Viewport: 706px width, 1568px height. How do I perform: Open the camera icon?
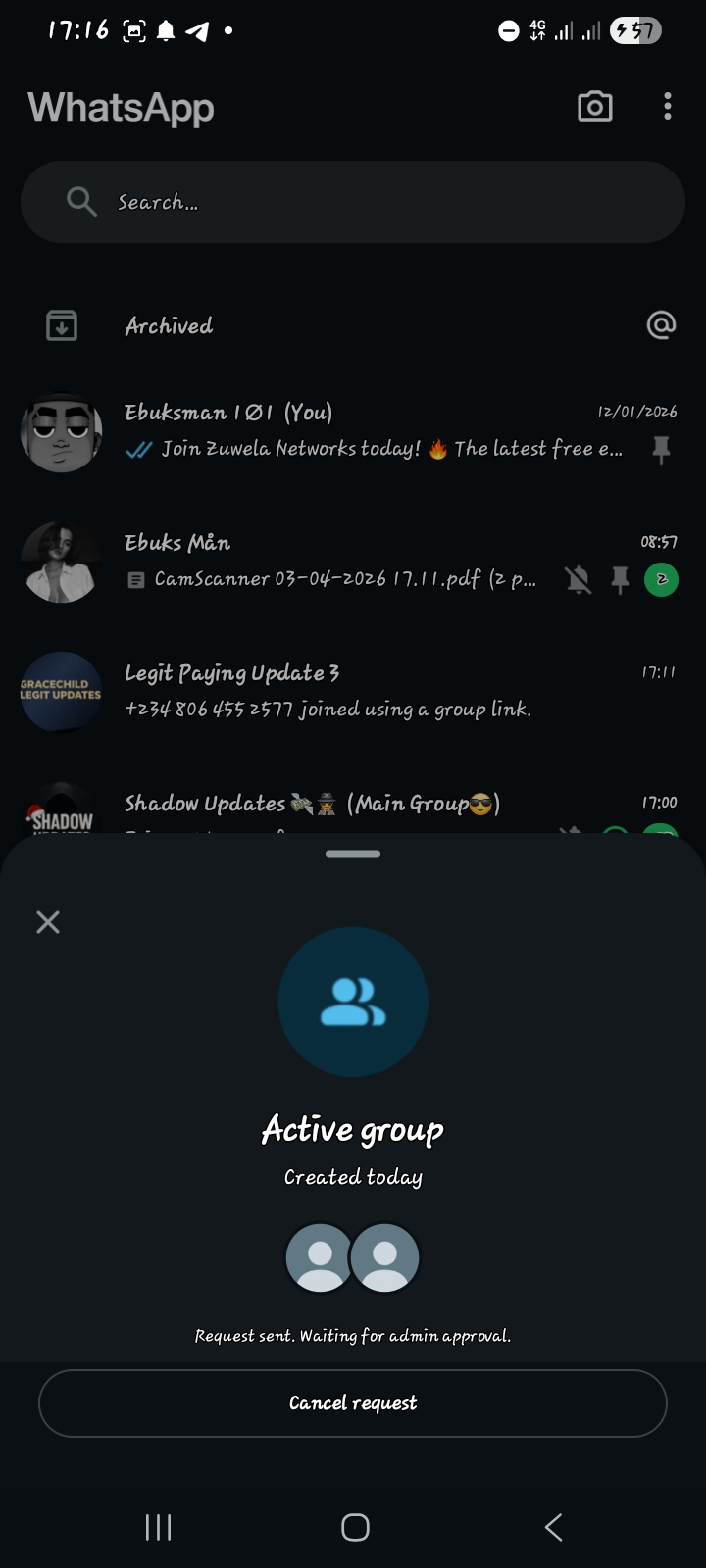(594, 106)
